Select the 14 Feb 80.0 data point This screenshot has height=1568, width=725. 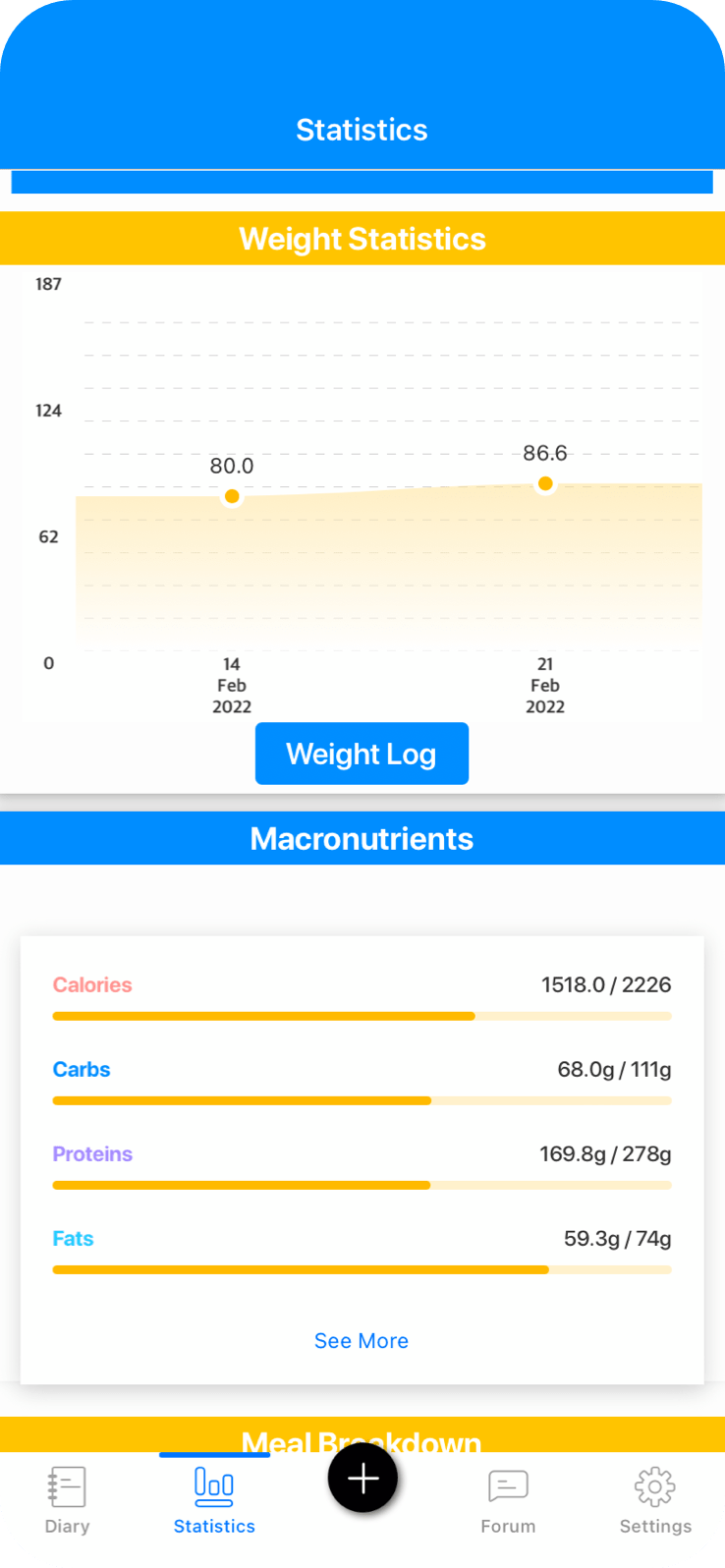pyautogui.click(x=232, y=496)
